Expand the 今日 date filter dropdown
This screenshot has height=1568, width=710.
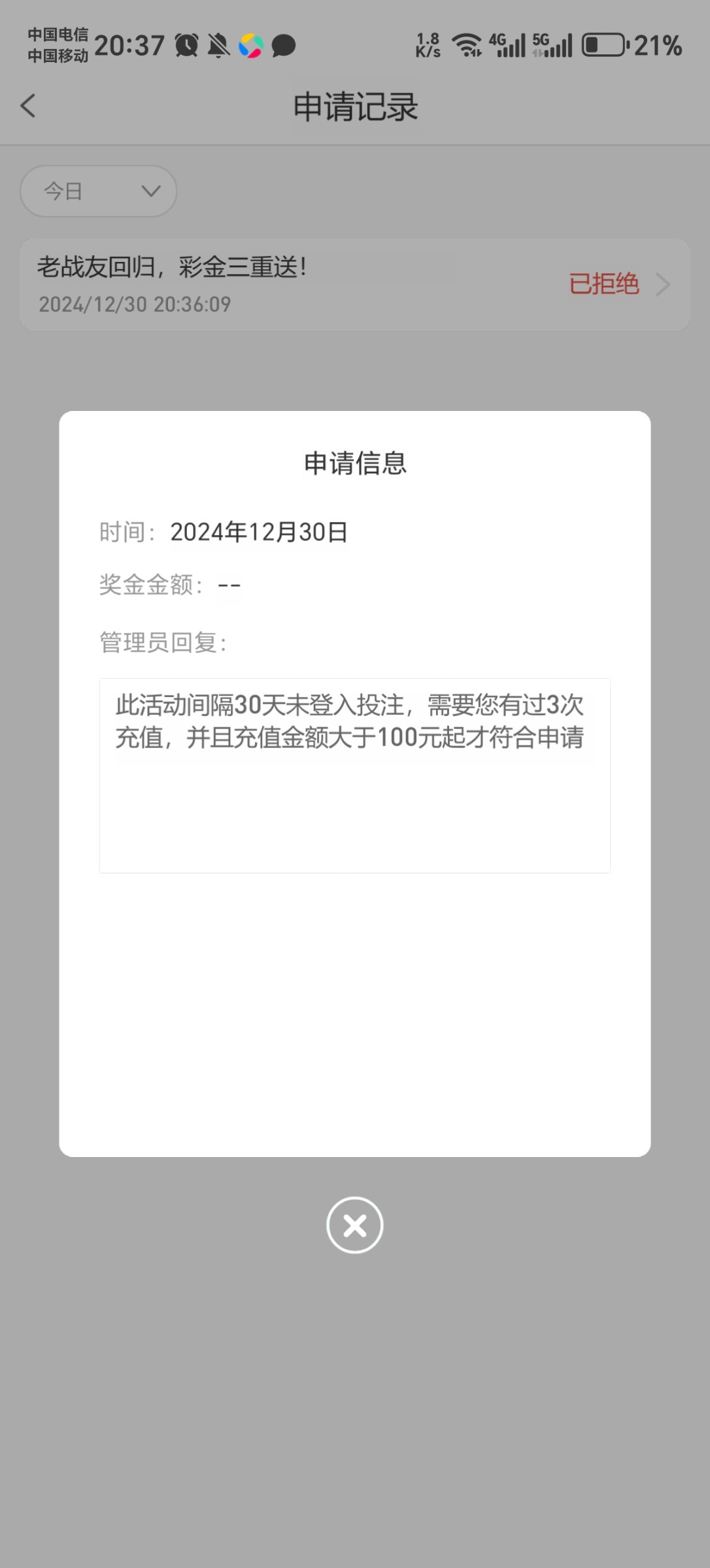(99, 191)
